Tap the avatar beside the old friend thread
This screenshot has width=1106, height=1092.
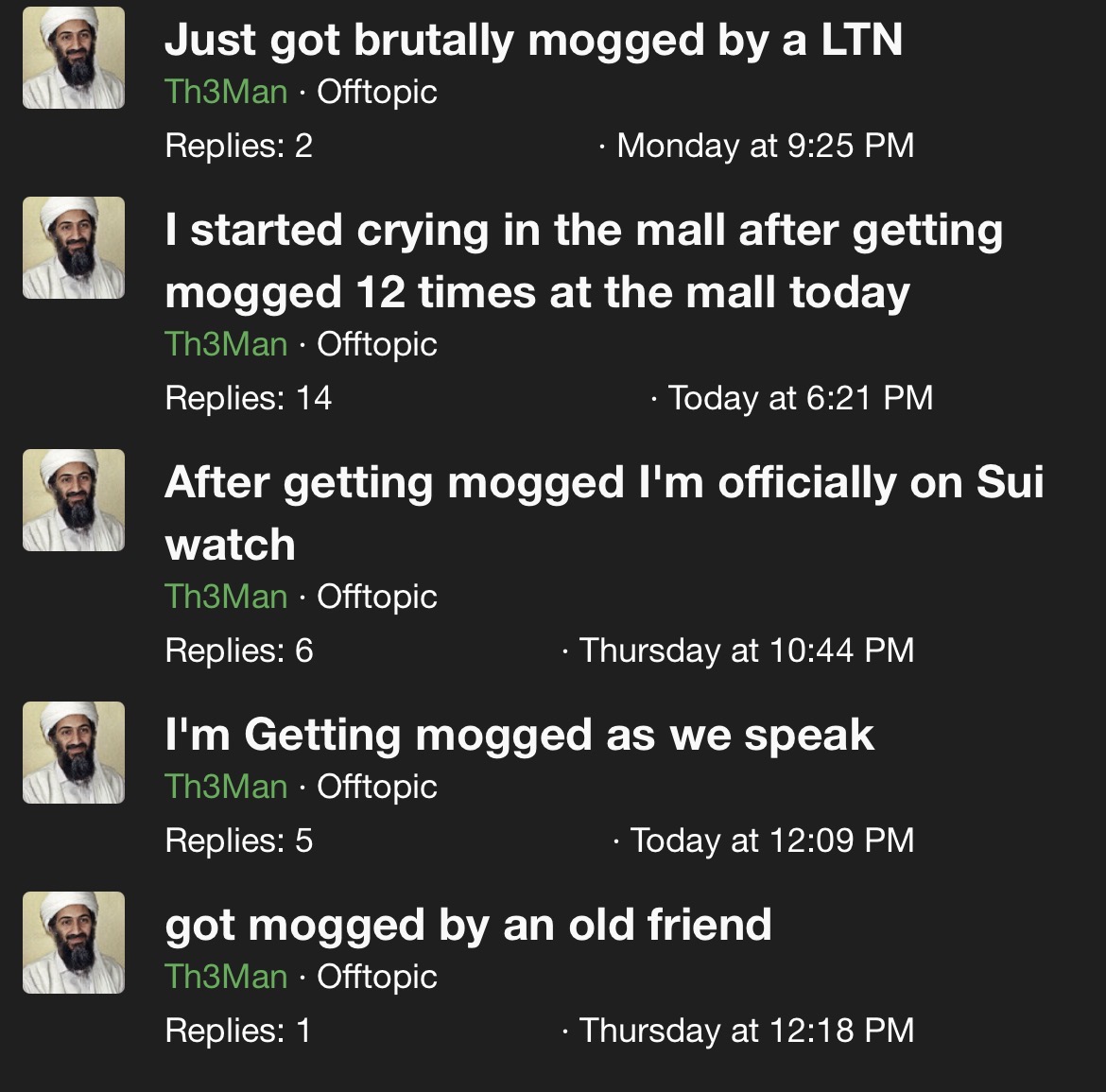coord(74,943)
